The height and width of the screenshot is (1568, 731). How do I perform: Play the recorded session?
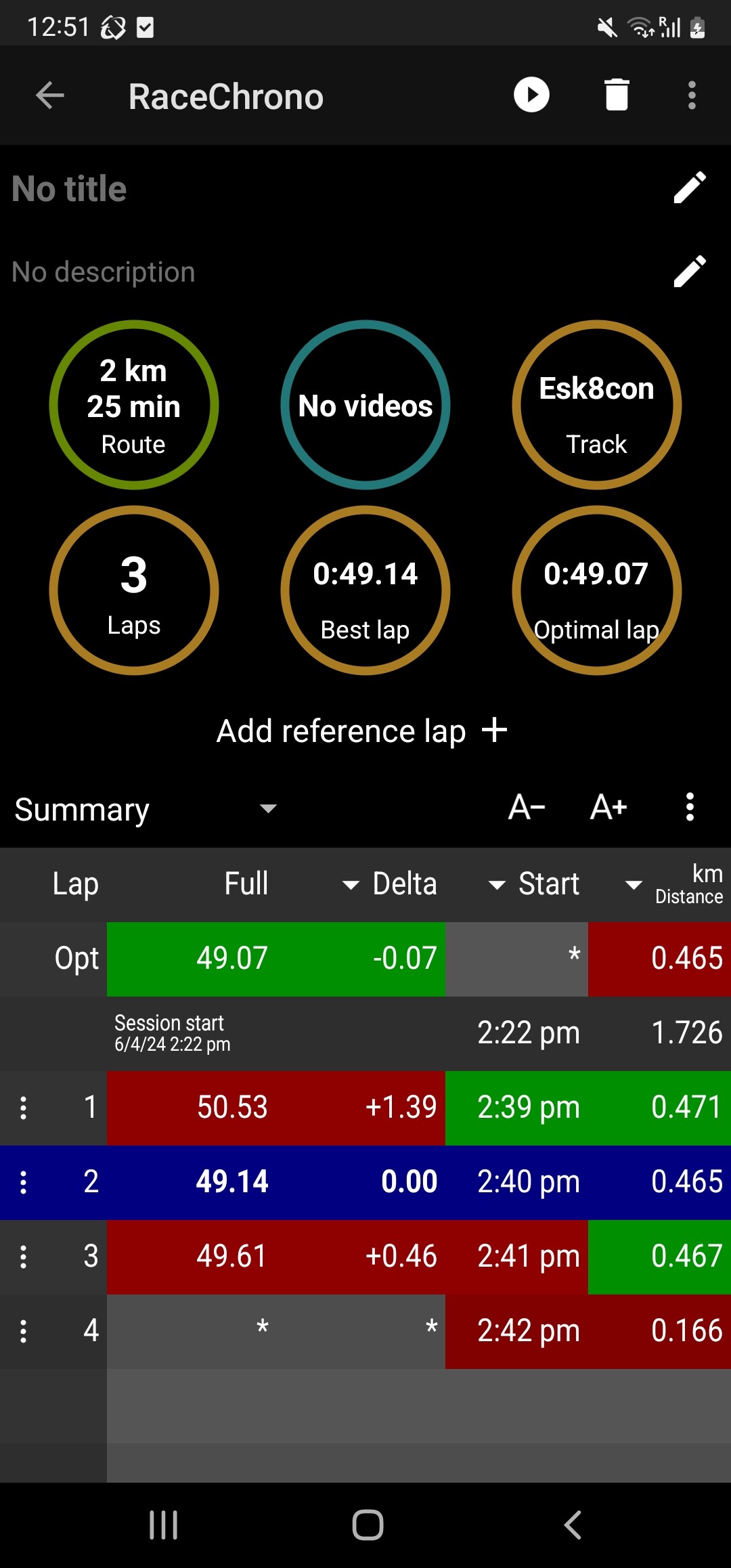[531, 95]
